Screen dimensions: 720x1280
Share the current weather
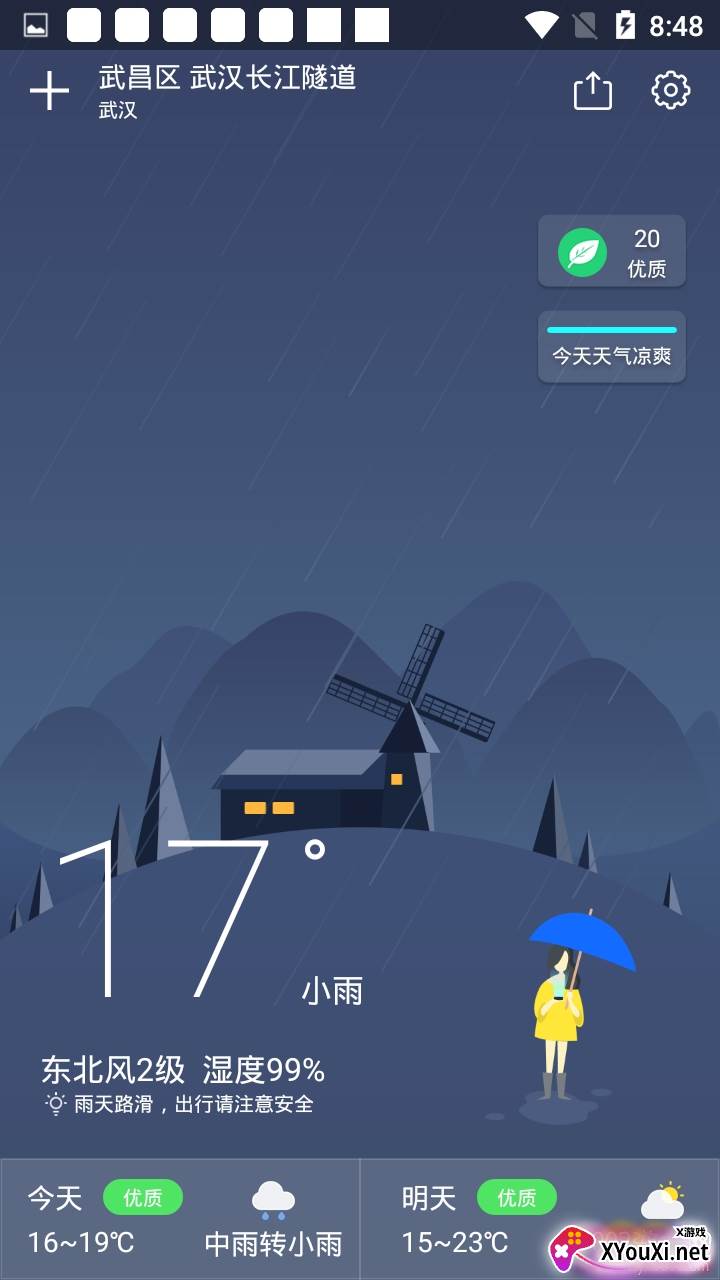tap(592, 91)
